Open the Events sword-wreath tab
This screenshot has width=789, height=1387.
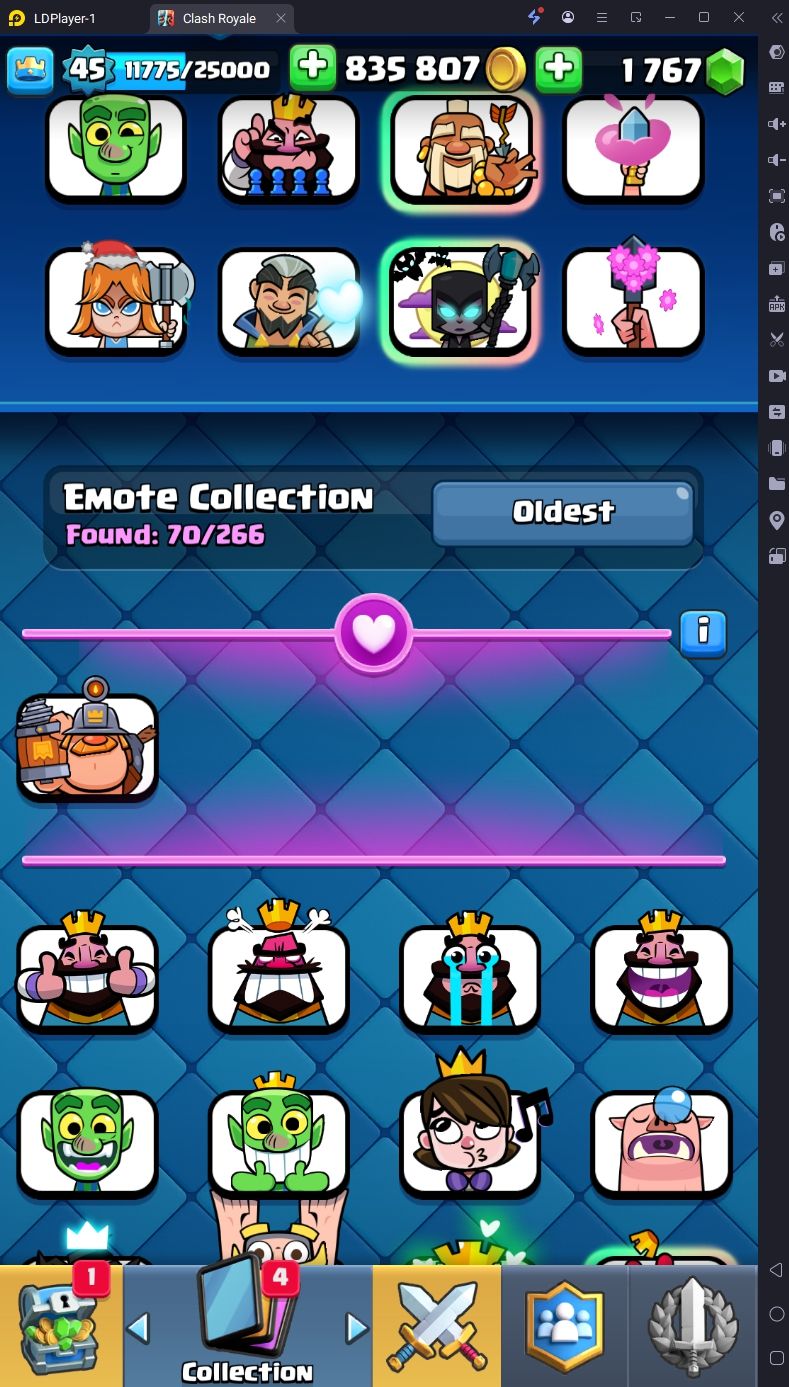click(x=693, y=1325)
